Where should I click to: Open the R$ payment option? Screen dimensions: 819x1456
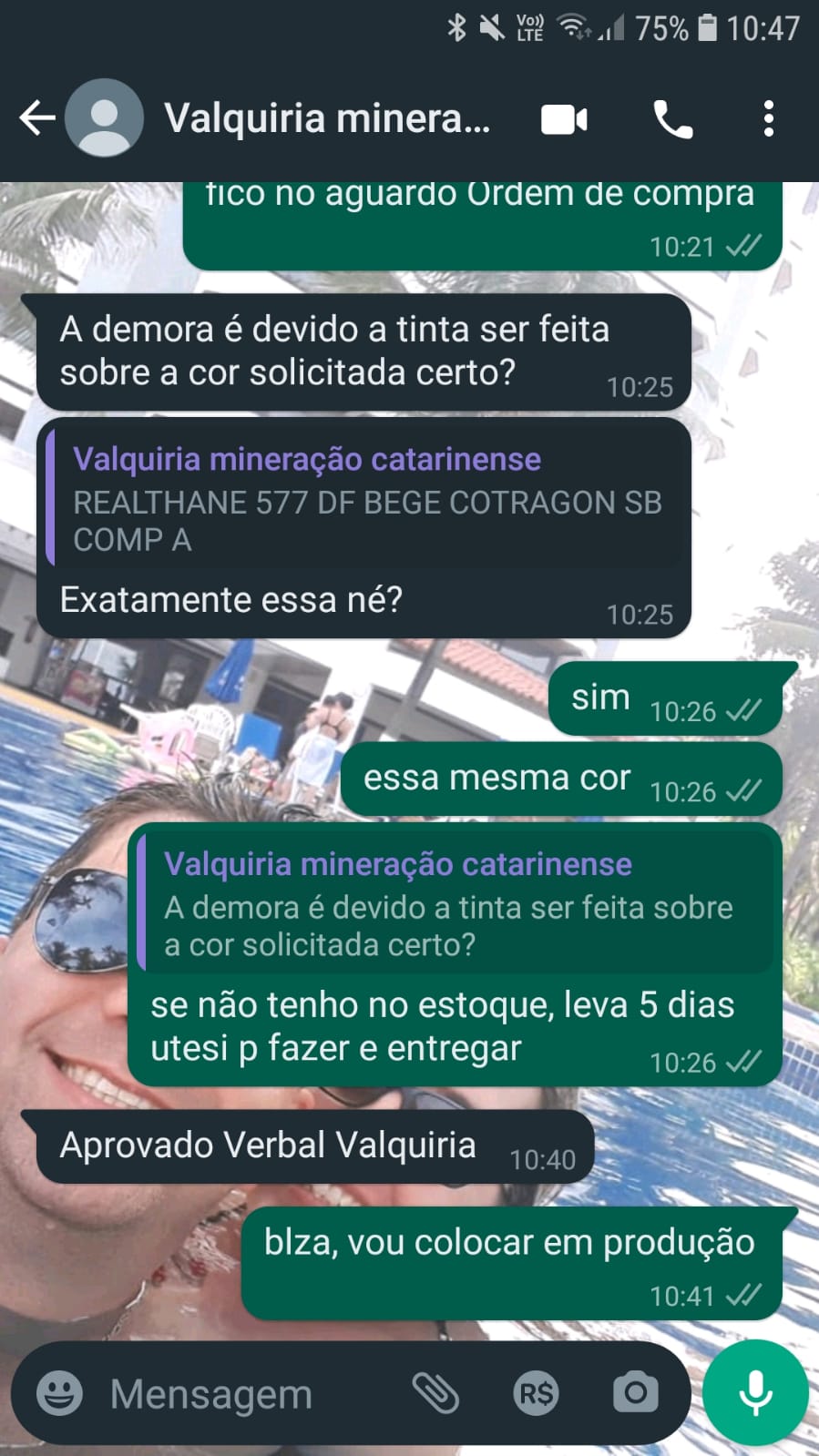(536, 1393)
